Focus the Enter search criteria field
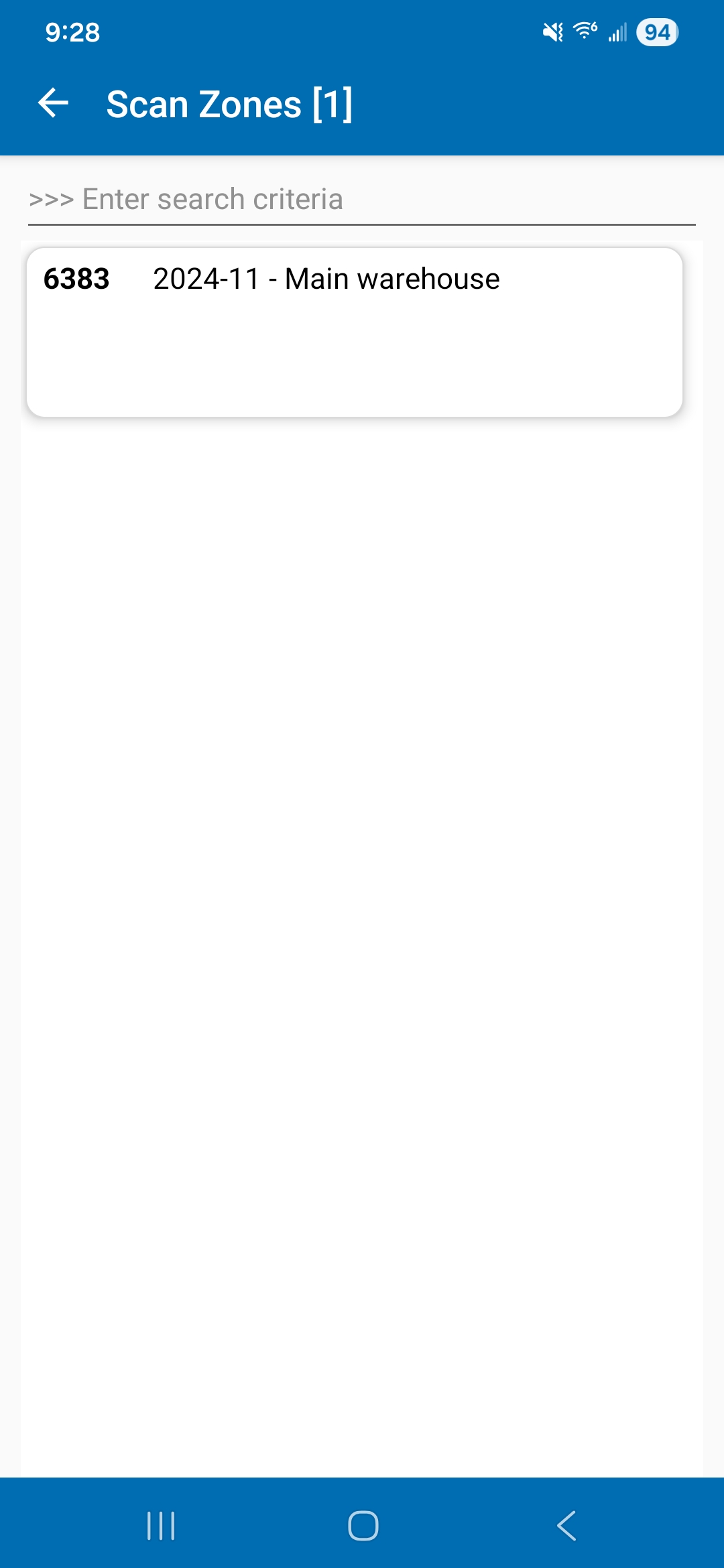The width and height of the screenshot is (724, 1568). point(362,200)
